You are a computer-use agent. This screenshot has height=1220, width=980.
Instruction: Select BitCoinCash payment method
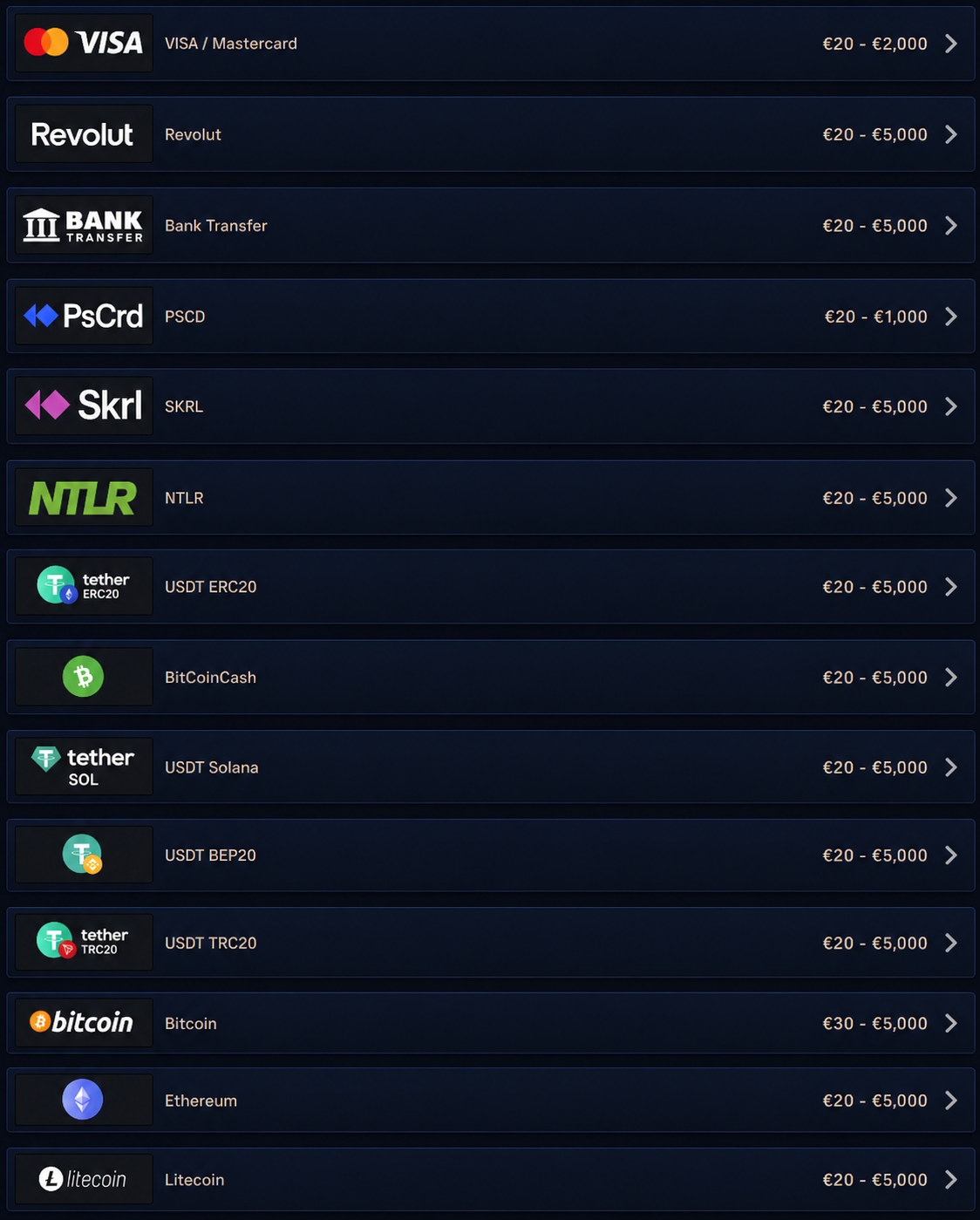click(x=490, y=677)
